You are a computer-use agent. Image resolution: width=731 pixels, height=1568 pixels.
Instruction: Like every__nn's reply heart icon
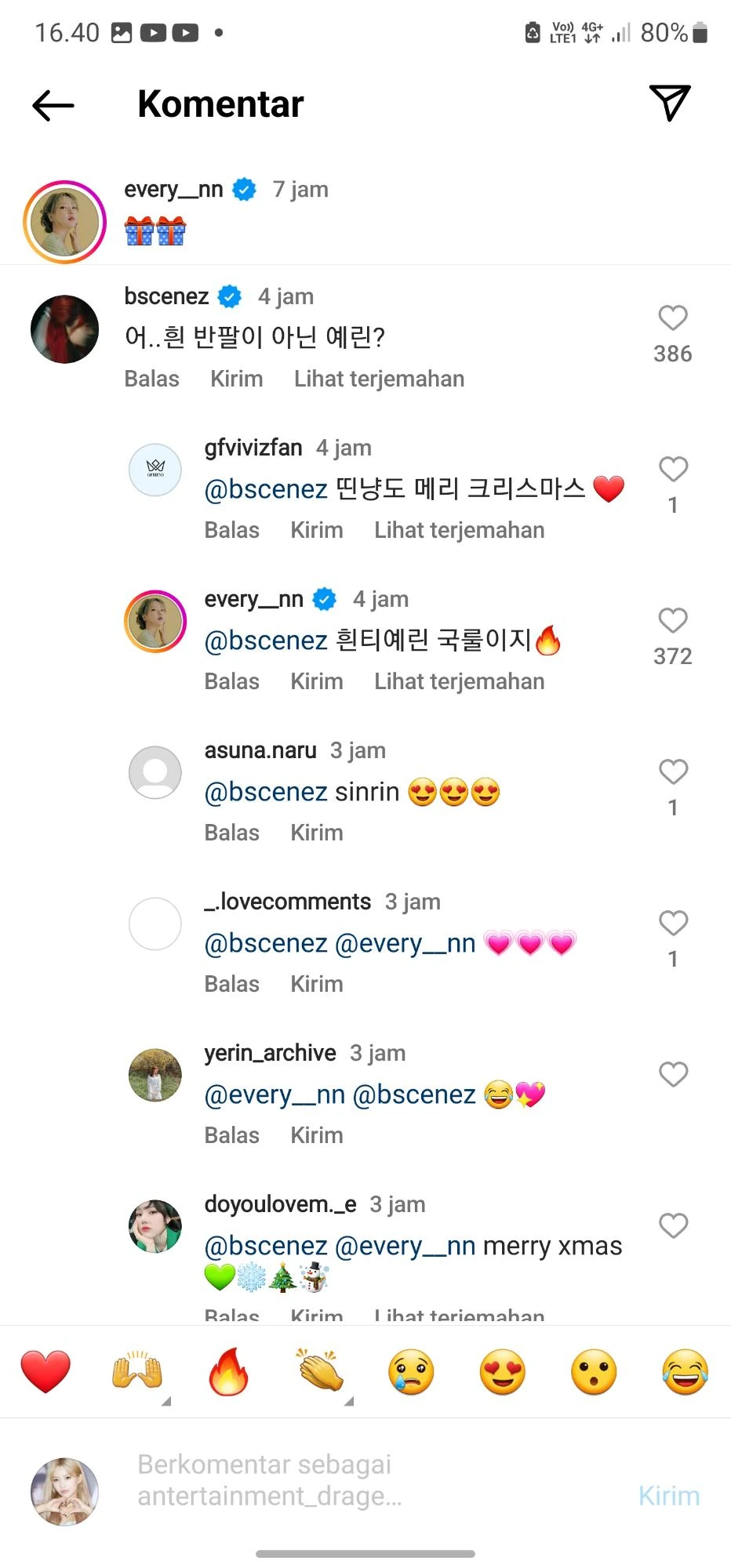coord(672,621)
